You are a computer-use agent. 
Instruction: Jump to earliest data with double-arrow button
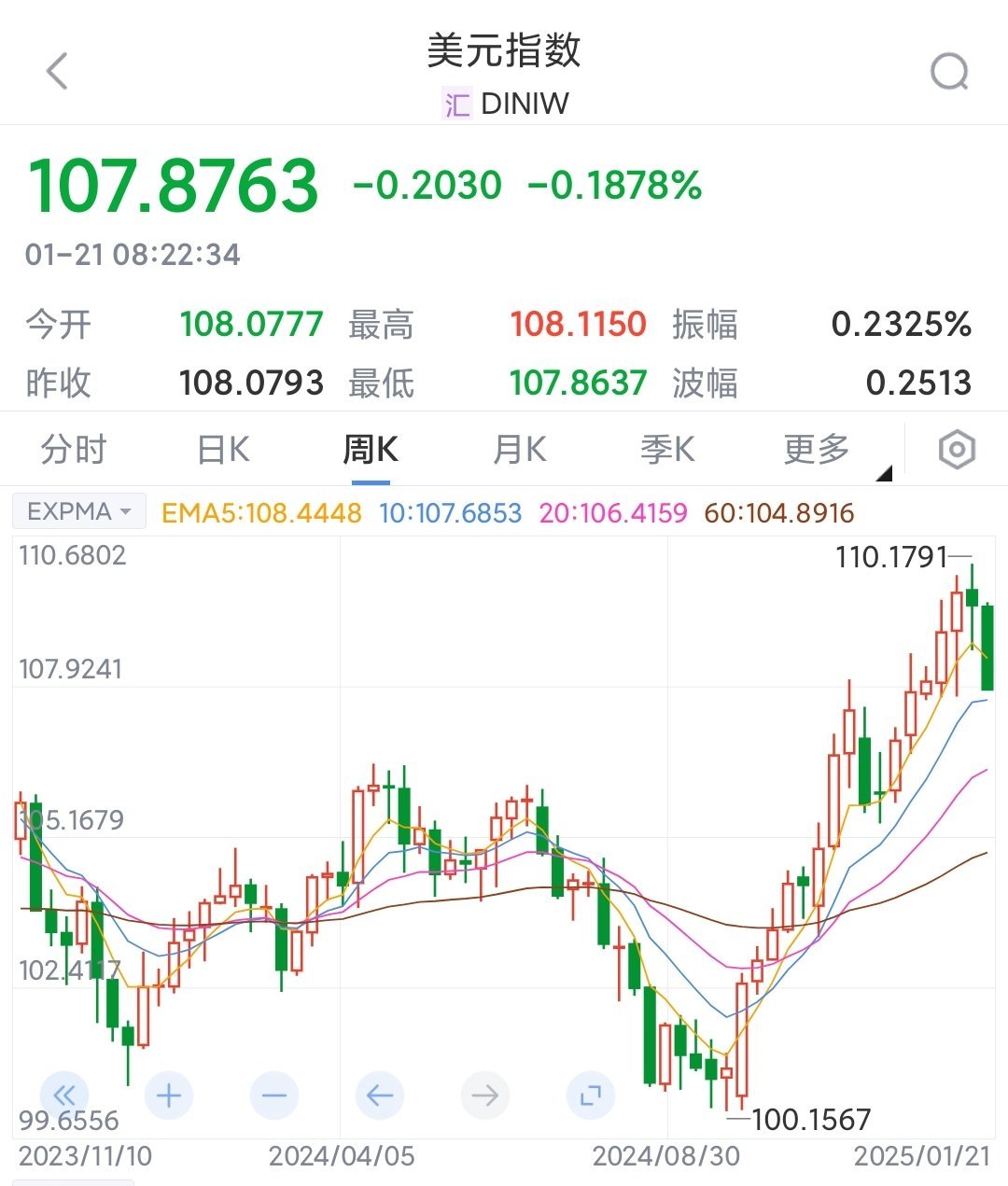coord(64,1095)
